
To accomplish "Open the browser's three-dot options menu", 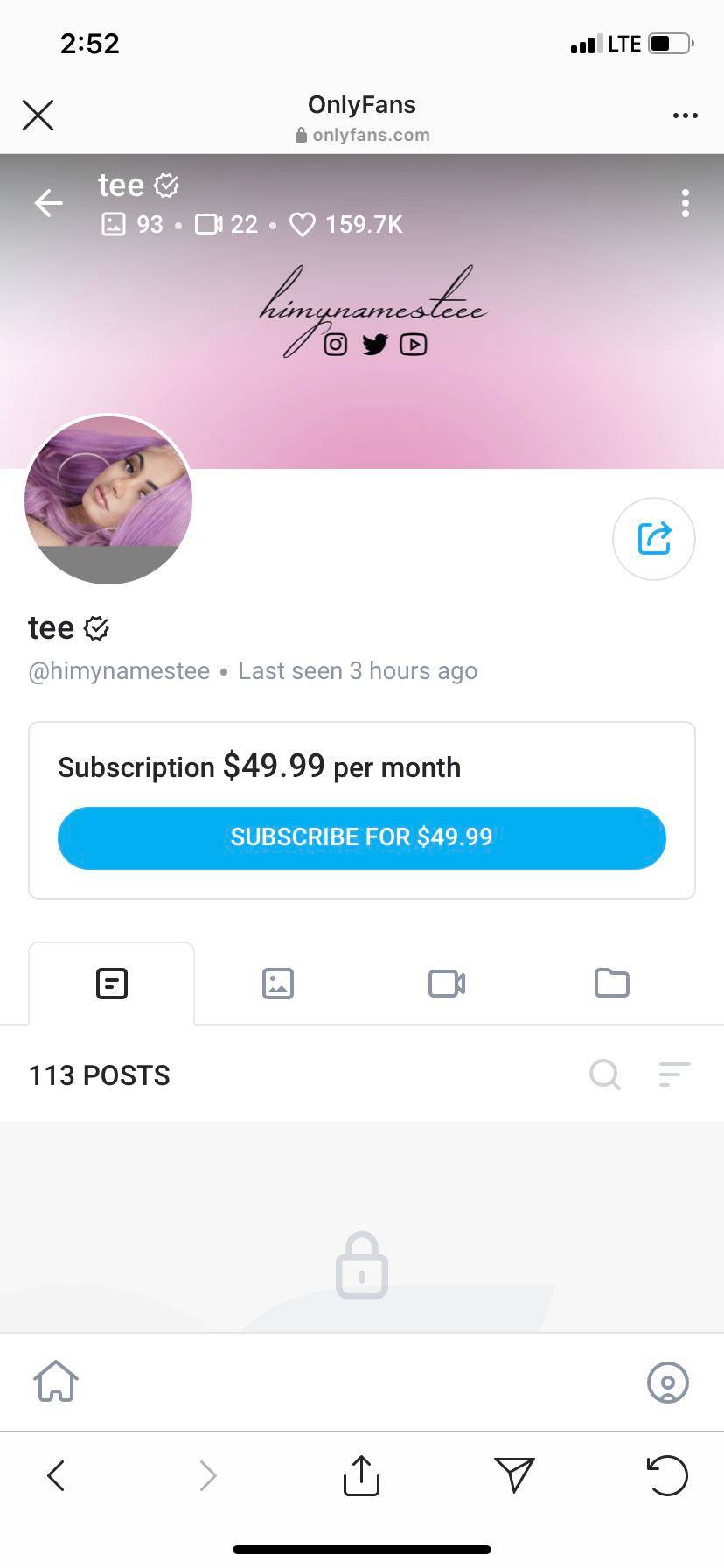I will (685, 115).
